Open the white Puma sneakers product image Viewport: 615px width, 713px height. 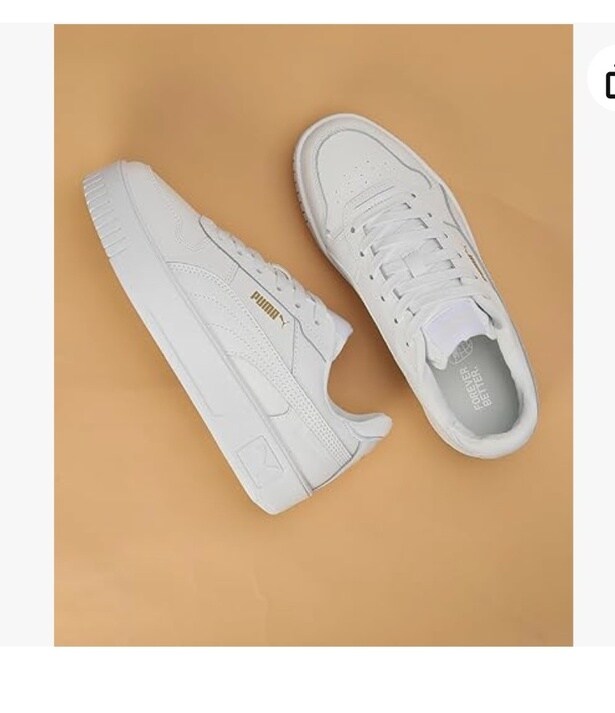coord(313,335)
